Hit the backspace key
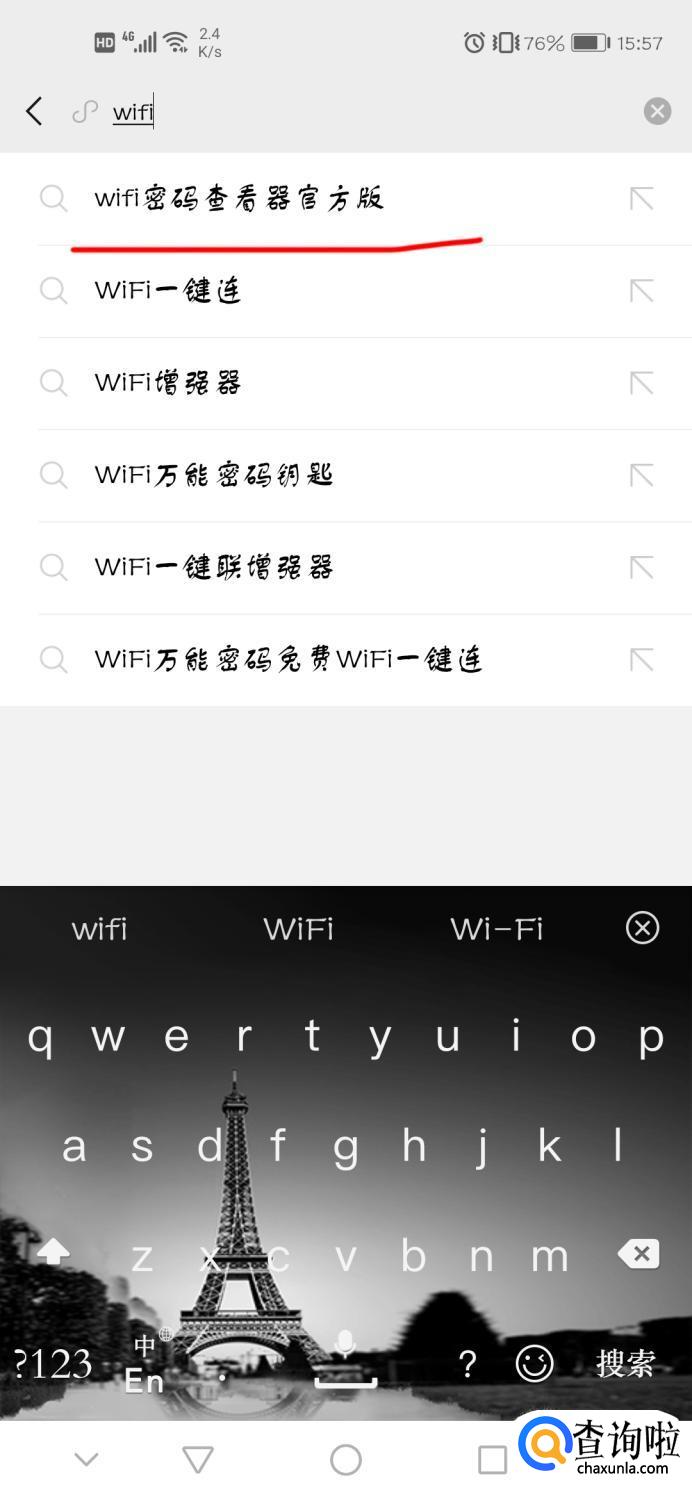This screenshot has width=692, height=1499. (x=638, y=1254)
